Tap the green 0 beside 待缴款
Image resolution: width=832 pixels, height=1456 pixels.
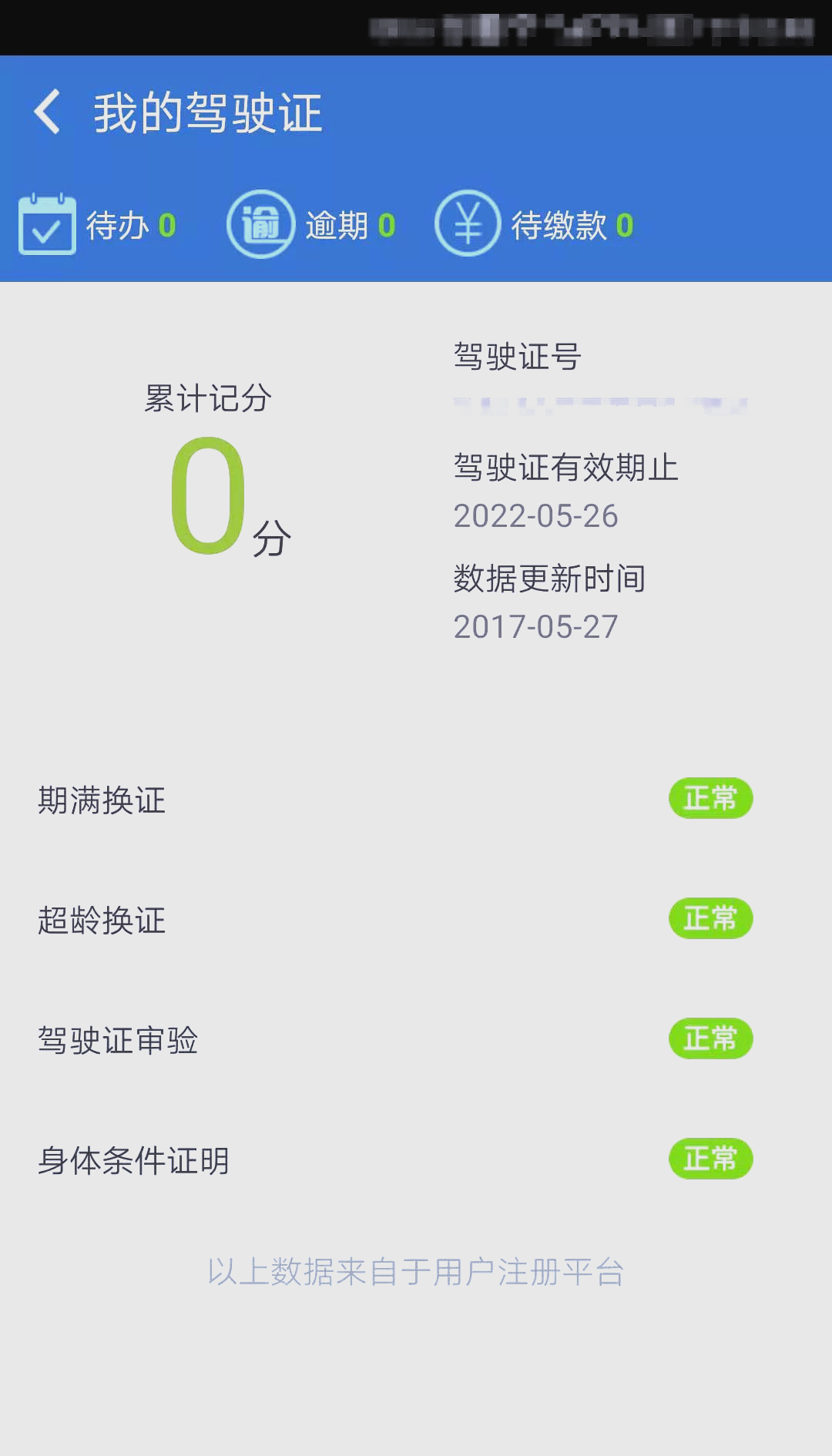(625, 225)
